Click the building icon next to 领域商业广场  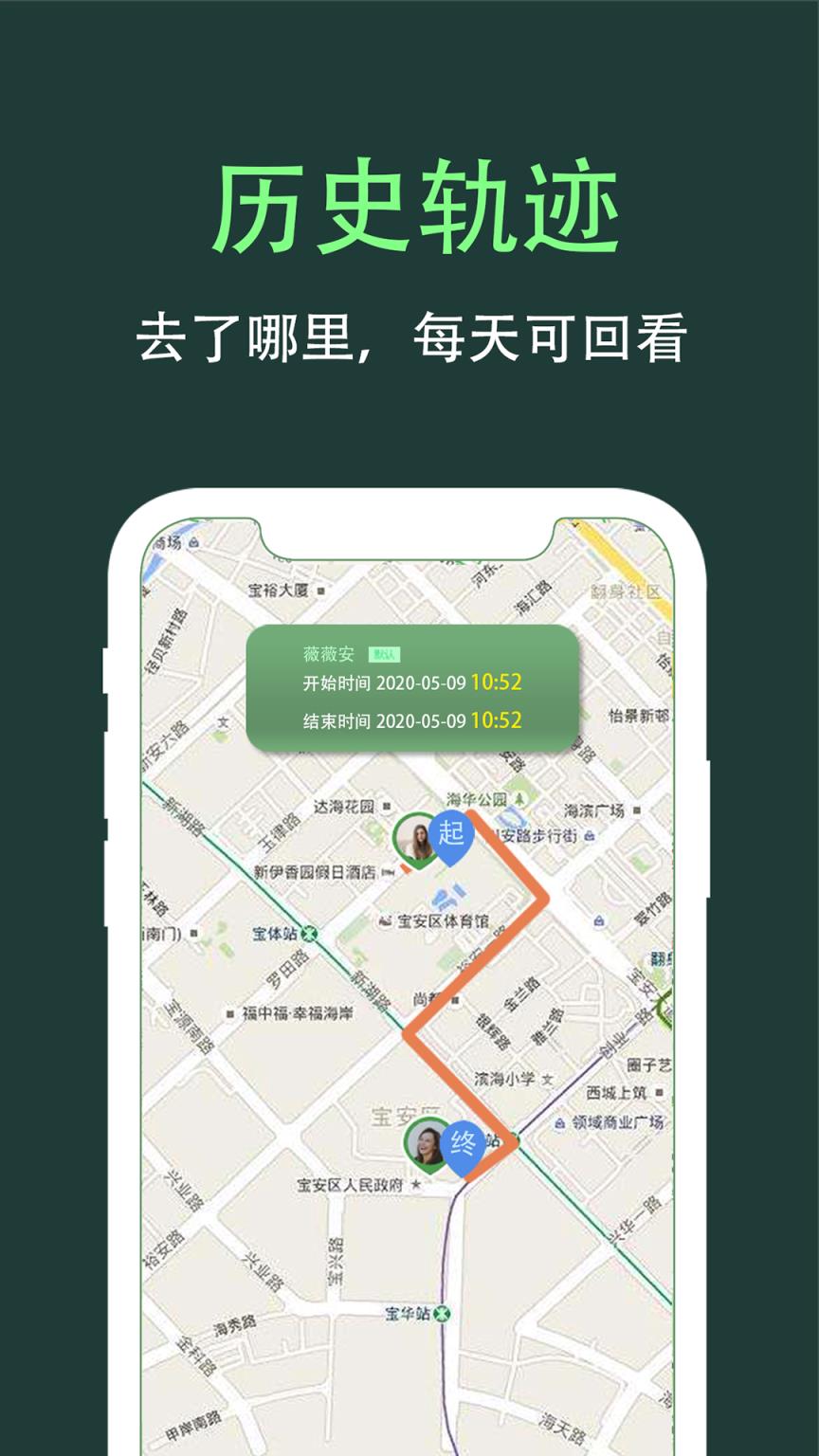click(560, 1123)
